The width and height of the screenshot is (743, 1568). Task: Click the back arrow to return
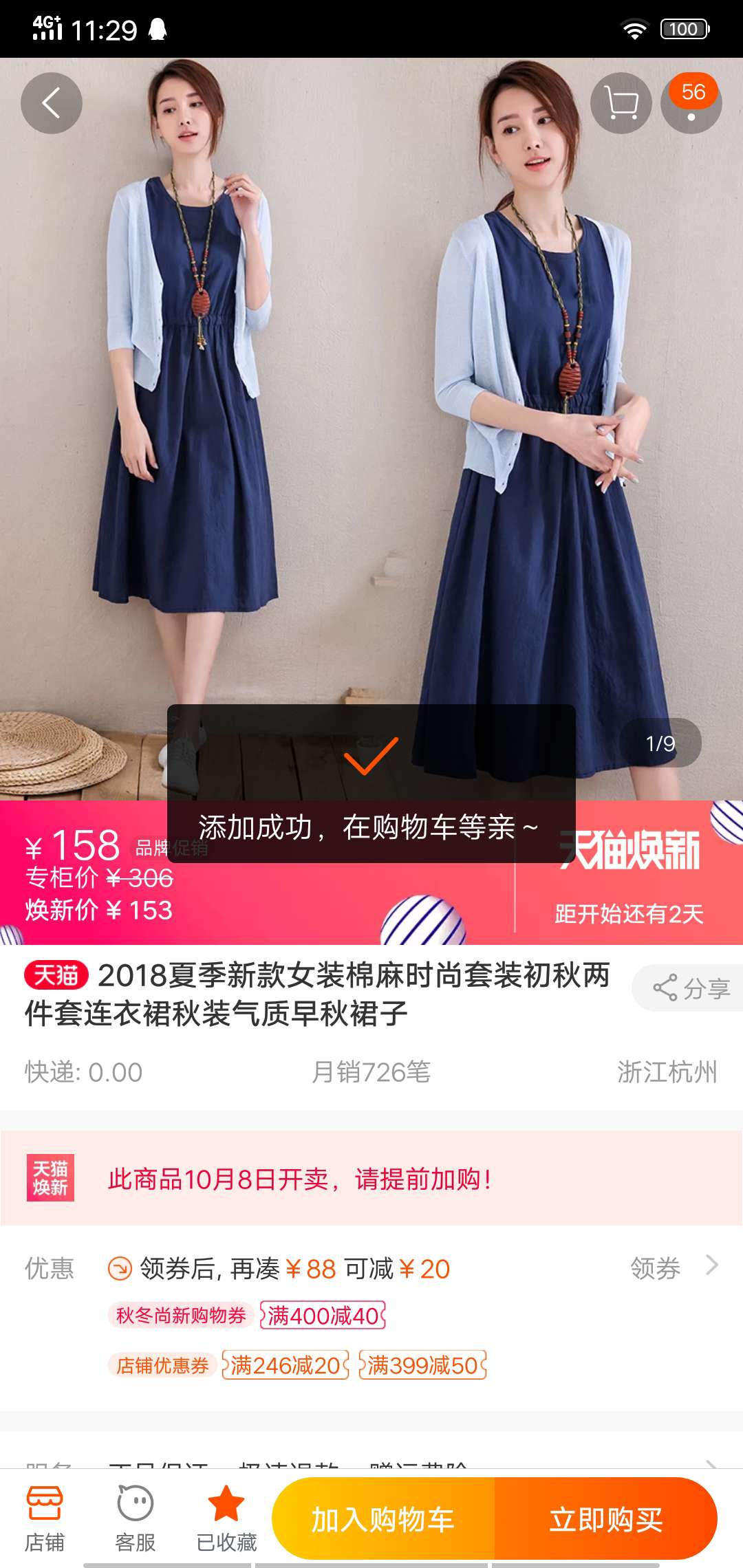tap(52, 103)
